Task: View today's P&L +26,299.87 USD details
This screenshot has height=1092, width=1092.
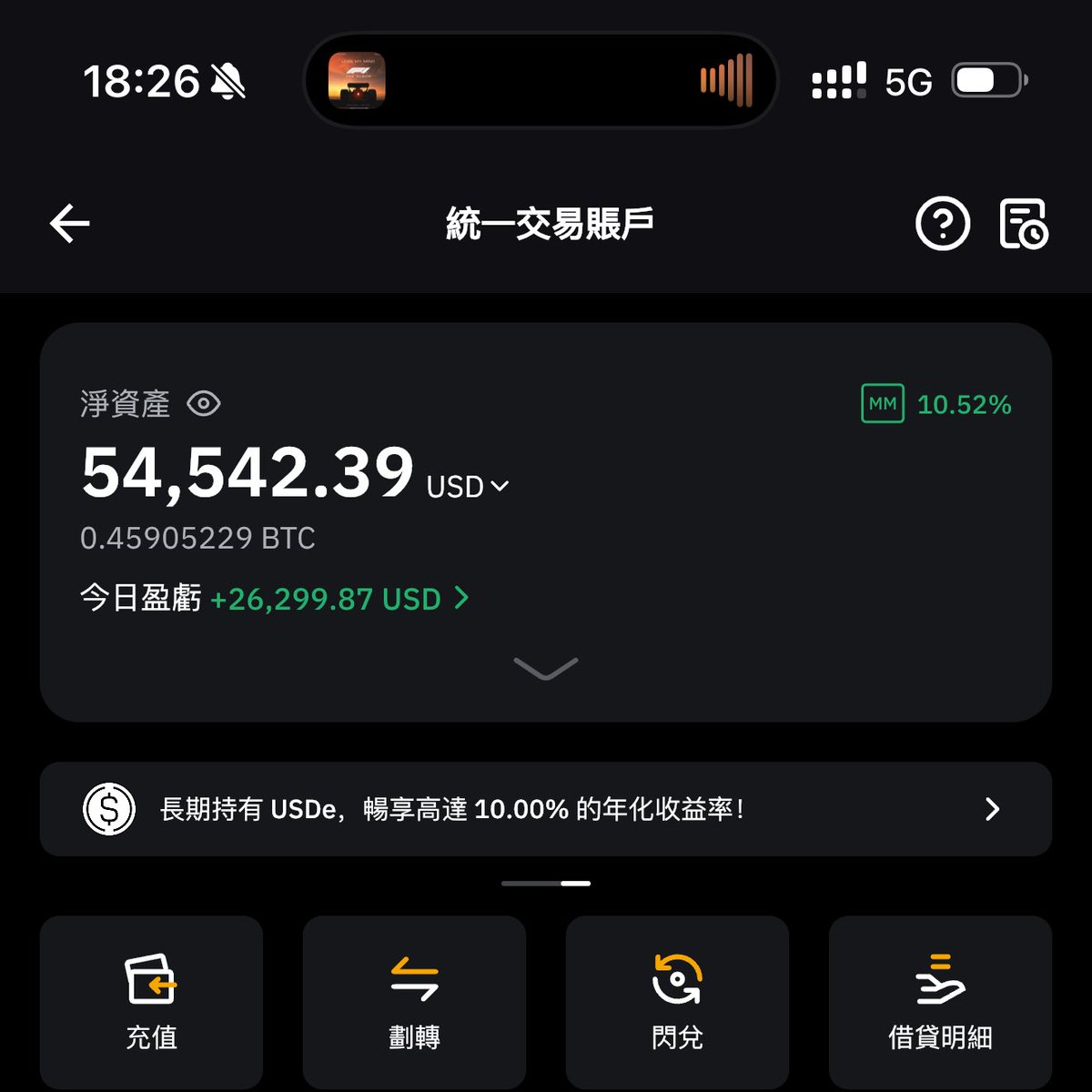Action: point(339,599)
